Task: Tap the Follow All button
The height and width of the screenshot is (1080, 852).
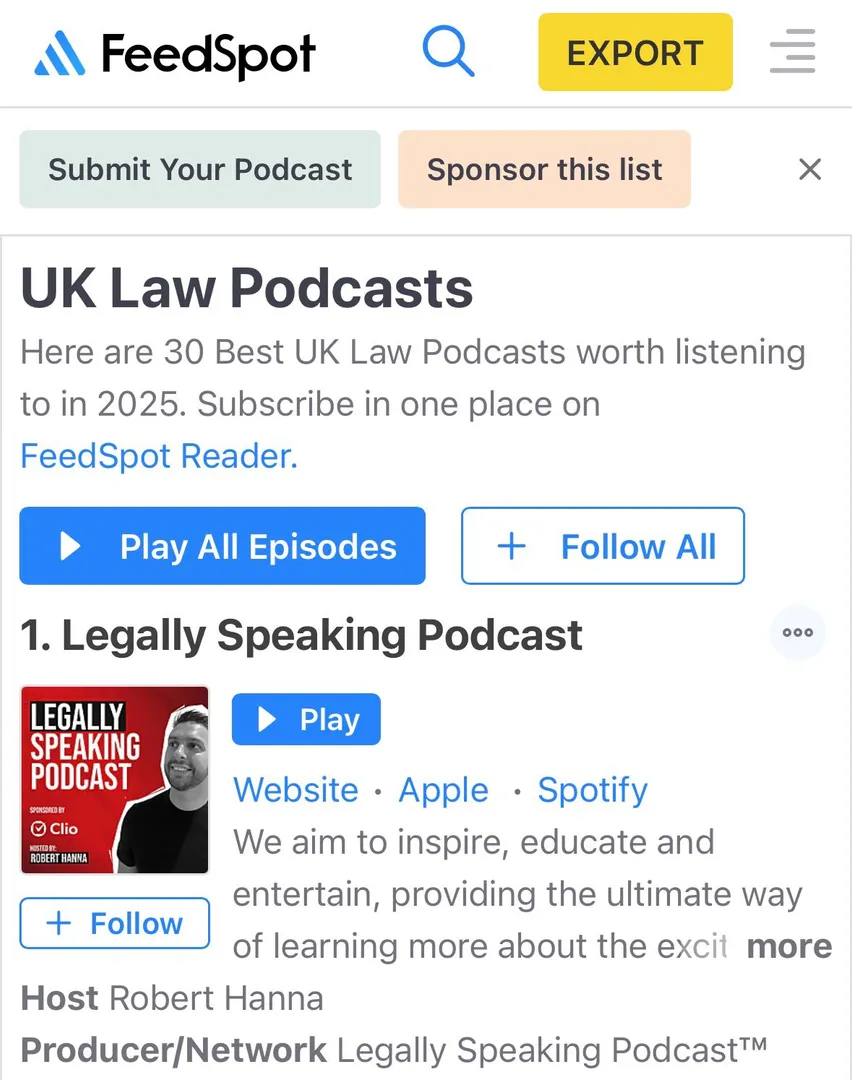Action: pyautogui.click(x=602, y=546)
